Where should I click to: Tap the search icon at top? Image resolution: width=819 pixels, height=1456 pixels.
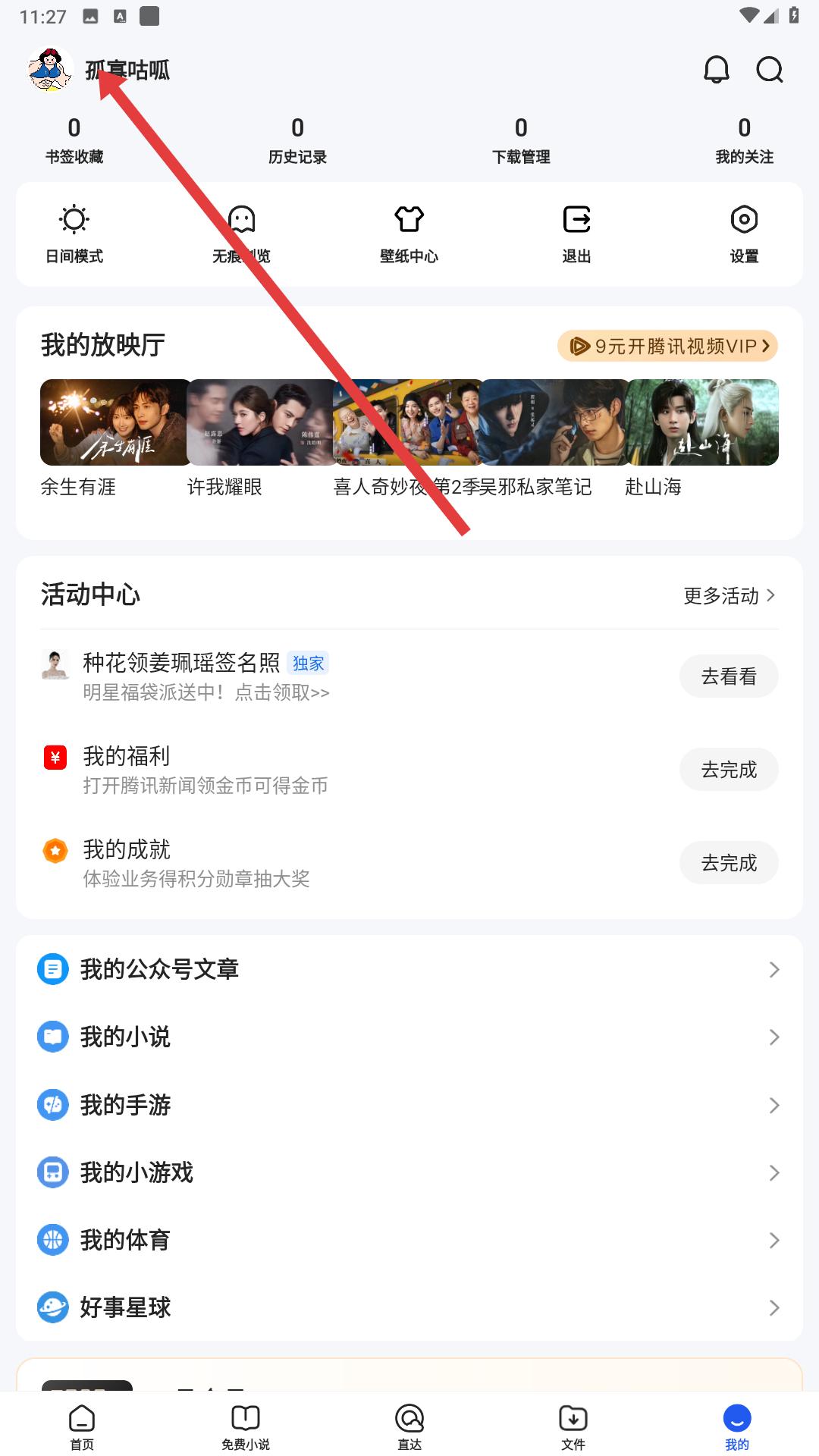pyautogui.click(x=769, y=70)
